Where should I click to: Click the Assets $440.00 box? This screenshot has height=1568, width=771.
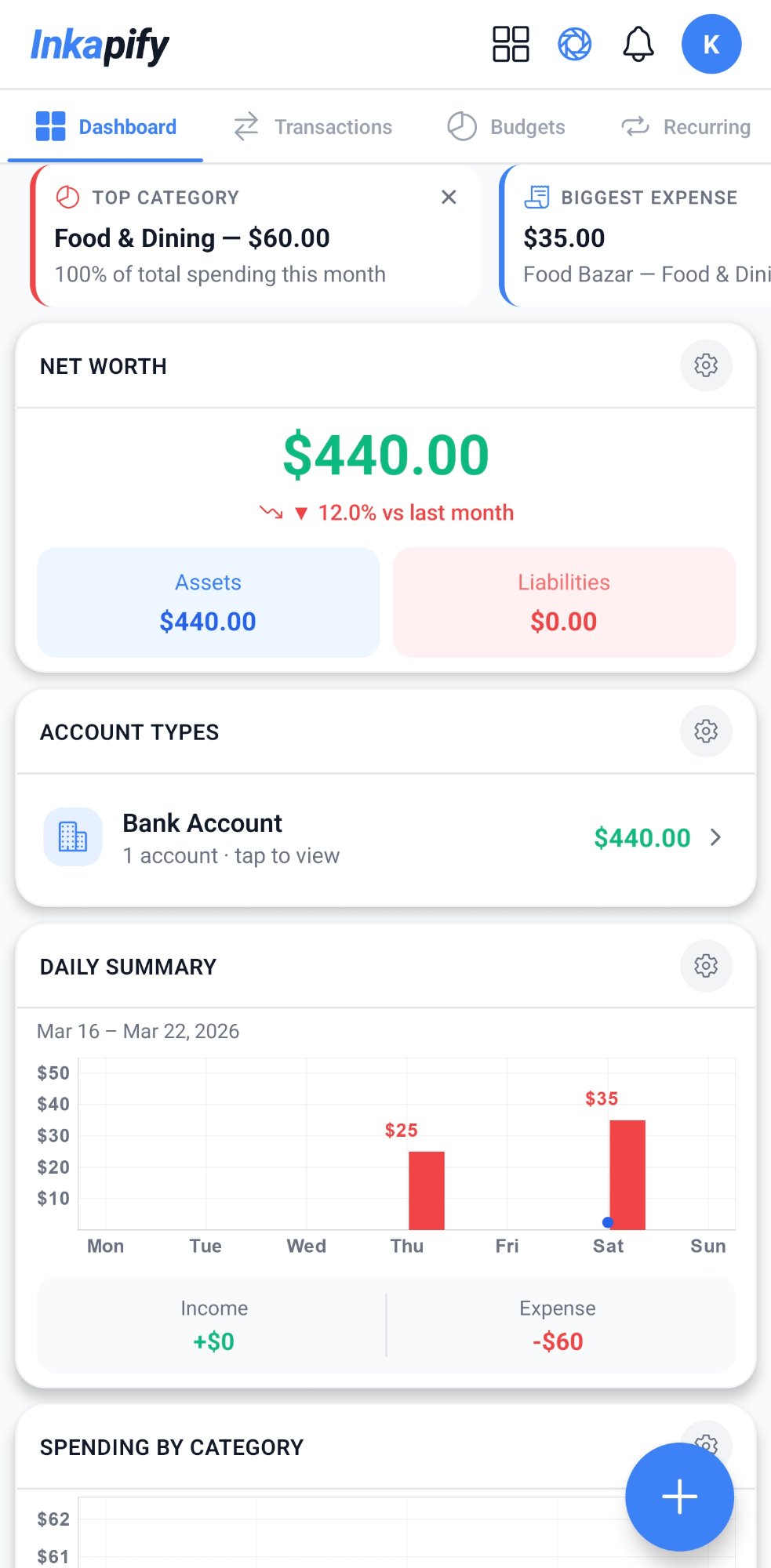coord(208,601)
